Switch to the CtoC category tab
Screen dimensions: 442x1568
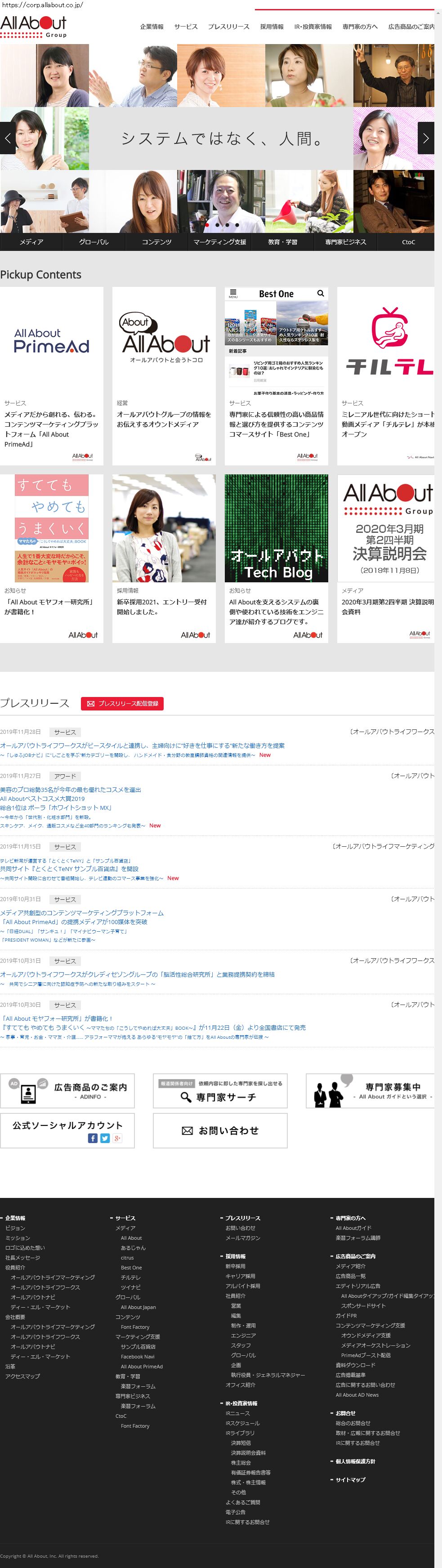click(408, 241)
